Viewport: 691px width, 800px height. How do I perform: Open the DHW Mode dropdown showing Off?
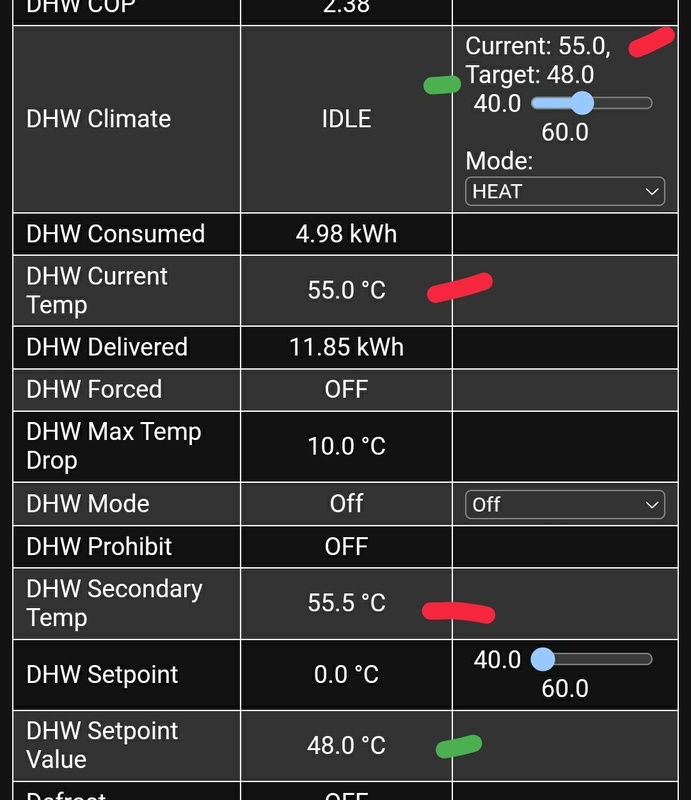coord(565,505)
